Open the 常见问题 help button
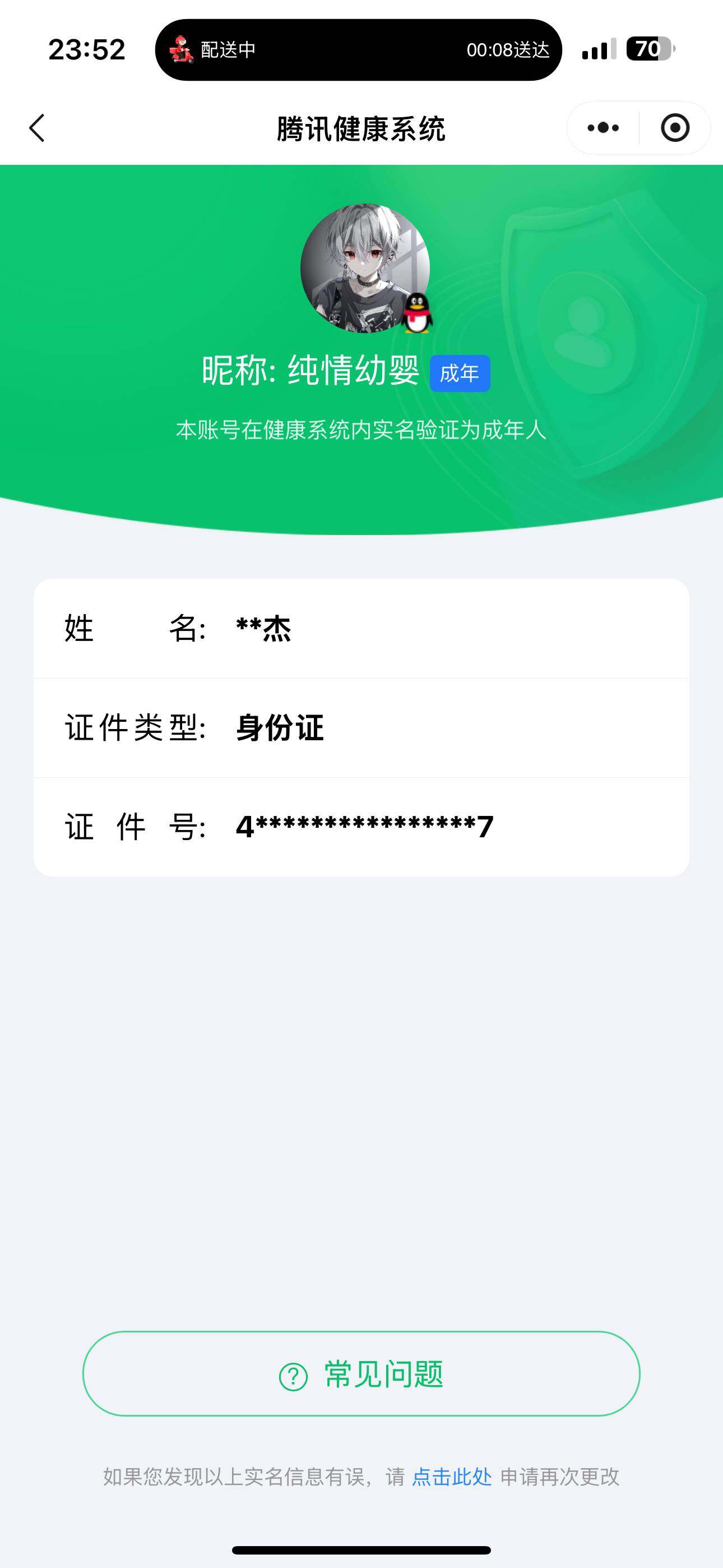This screenshot has height=1568, width=723. pyautogui.click(x=361, y=1374)
